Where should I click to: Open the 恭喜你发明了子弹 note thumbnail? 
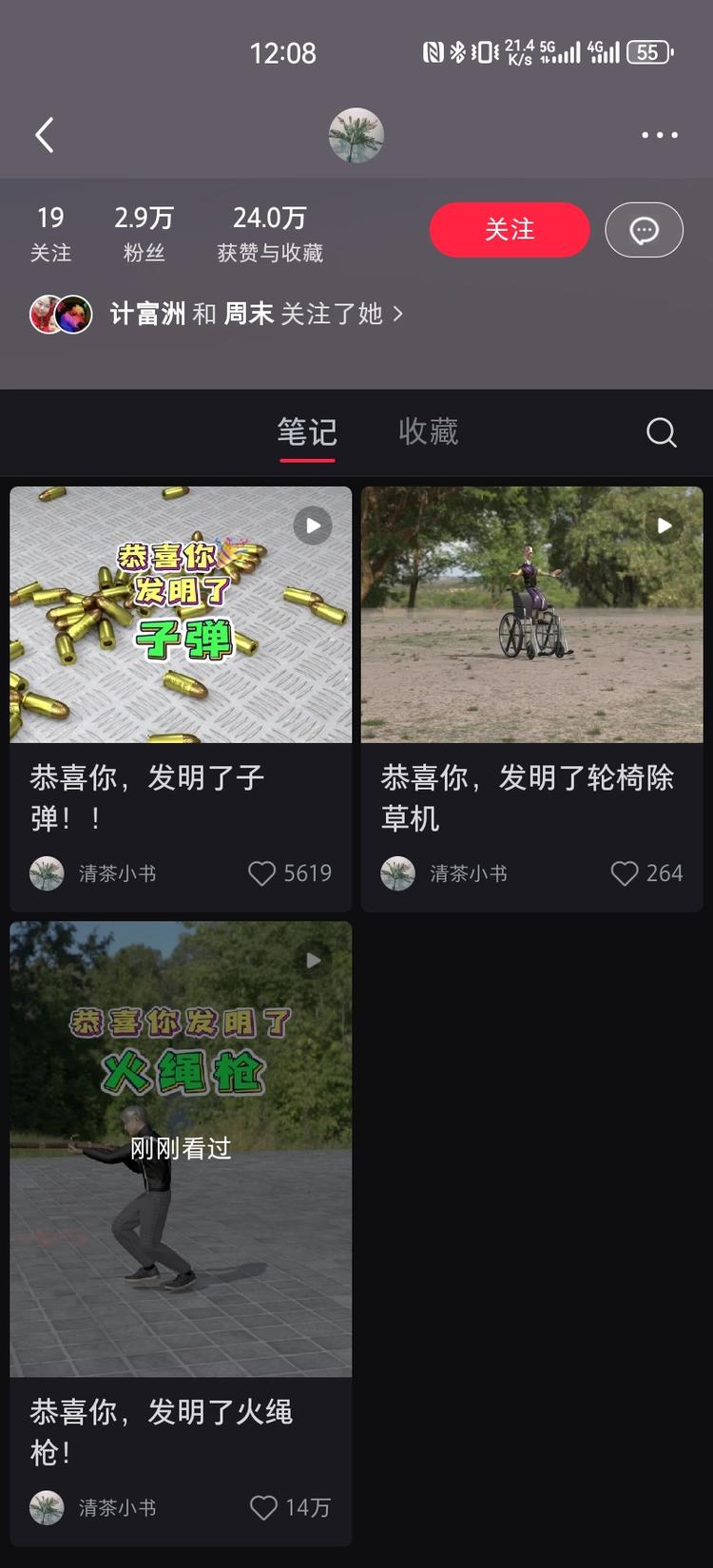click(181, 614)
